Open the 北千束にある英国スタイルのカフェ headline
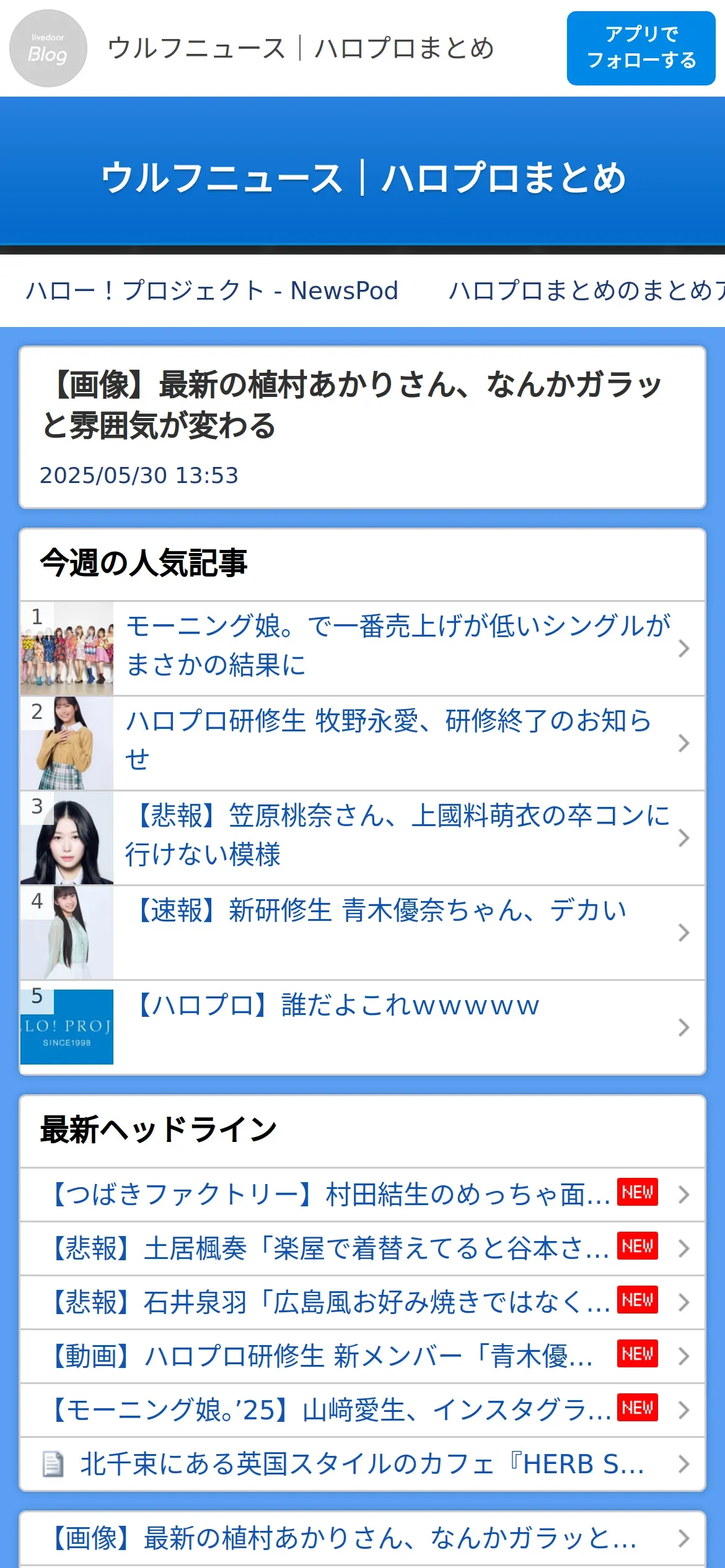725x1568 pixels. [362, 1463]
